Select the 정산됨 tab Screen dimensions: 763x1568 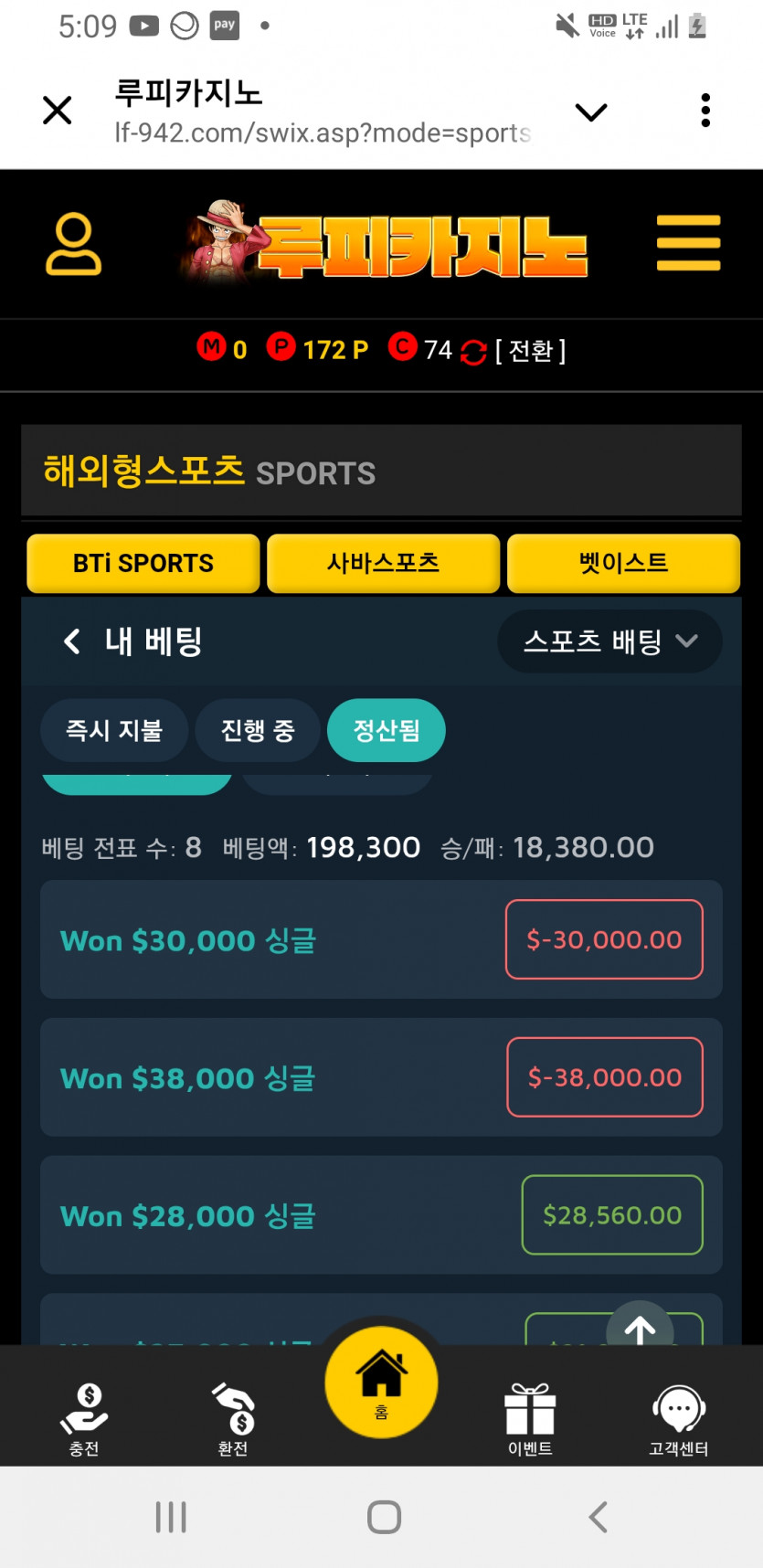coord(387,730)
